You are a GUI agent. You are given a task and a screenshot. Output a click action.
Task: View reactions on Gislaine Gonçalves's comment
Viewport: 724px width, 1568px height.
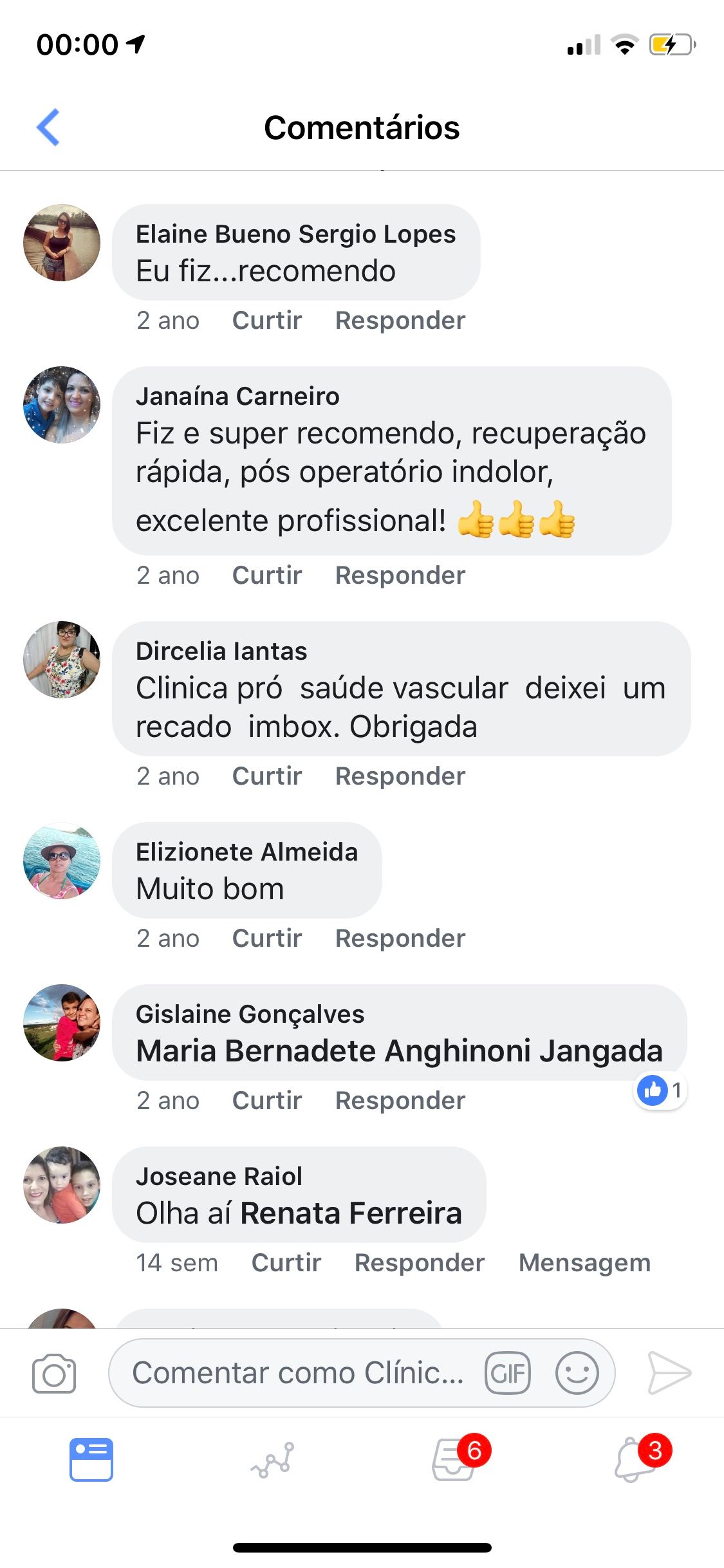coord(660,1090)
